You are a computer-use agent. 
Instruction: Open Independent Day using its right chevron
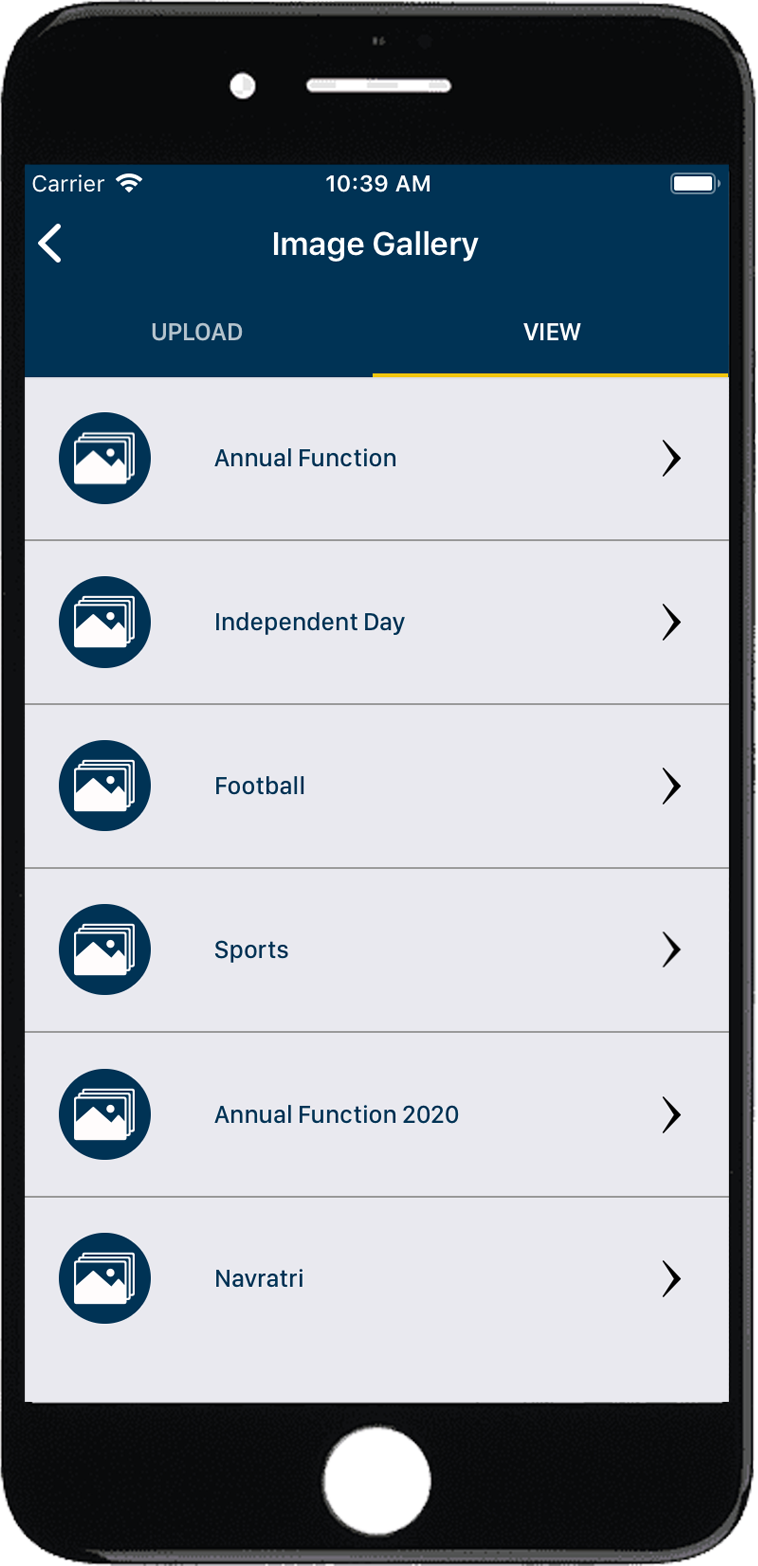[671, 622]
